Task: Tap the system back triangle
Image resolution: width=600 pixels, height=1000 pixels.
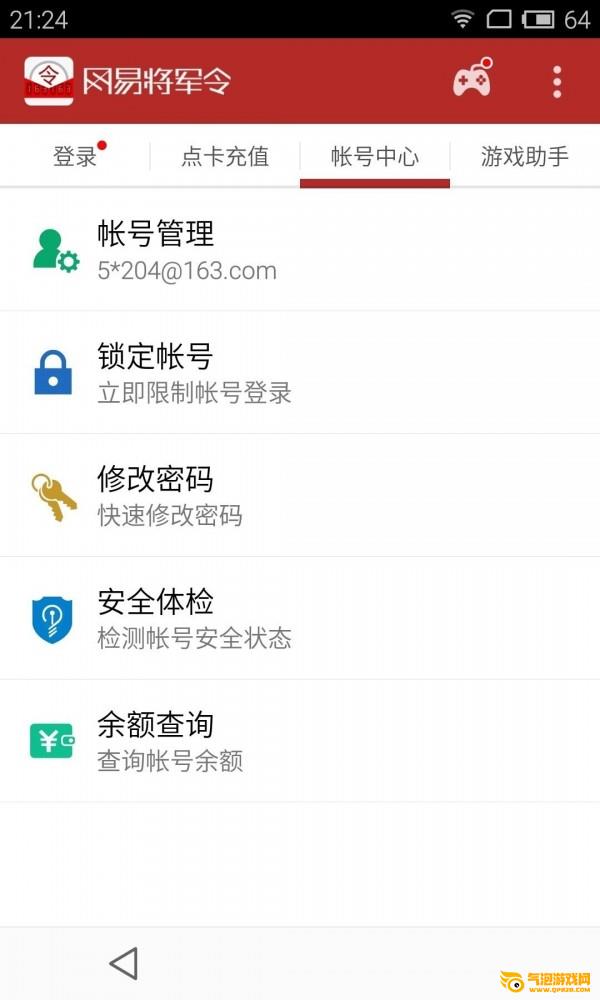Action: tap(124, 963)
